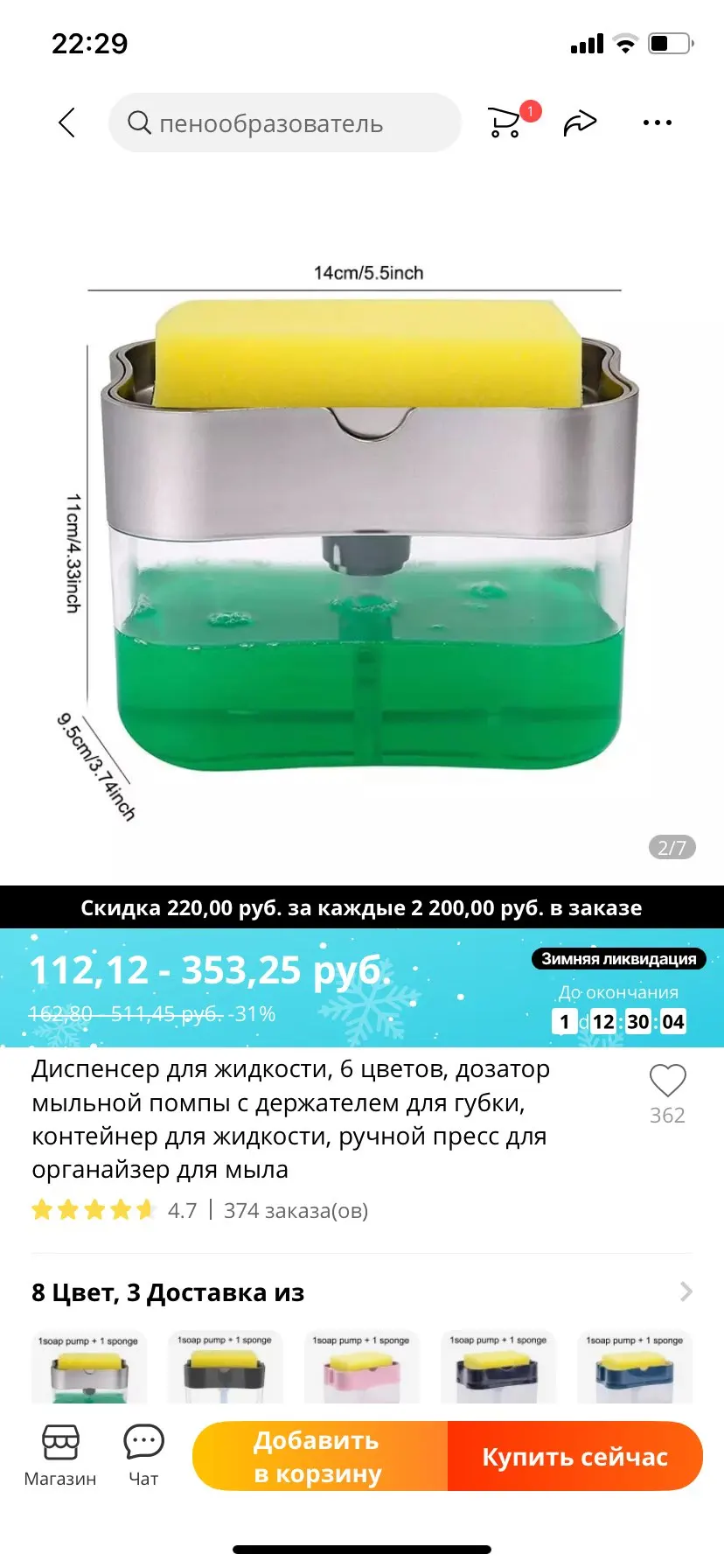Share this product
724x1568 pixels.
(580, 123)
